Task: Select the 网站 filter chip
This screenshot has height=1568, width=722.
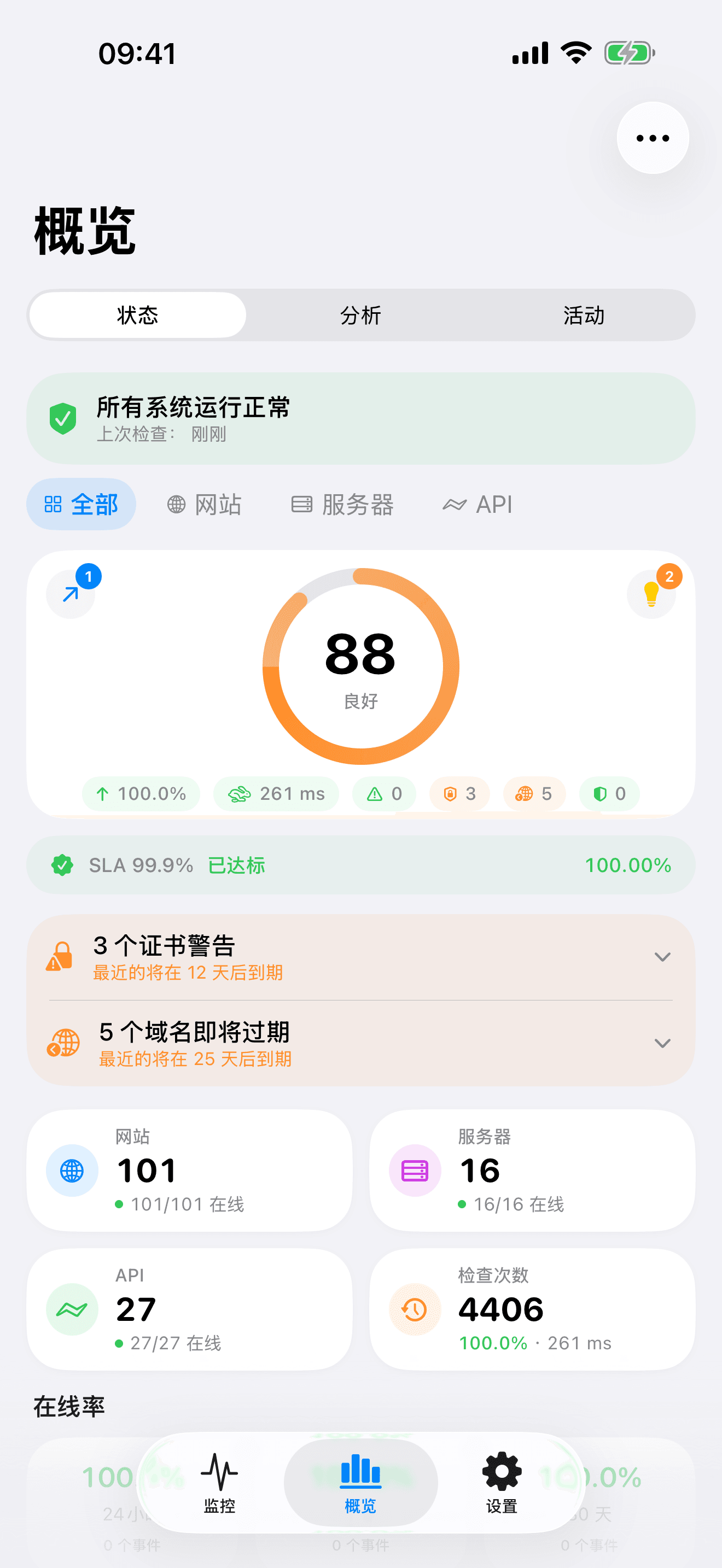Action: [205, 504]
